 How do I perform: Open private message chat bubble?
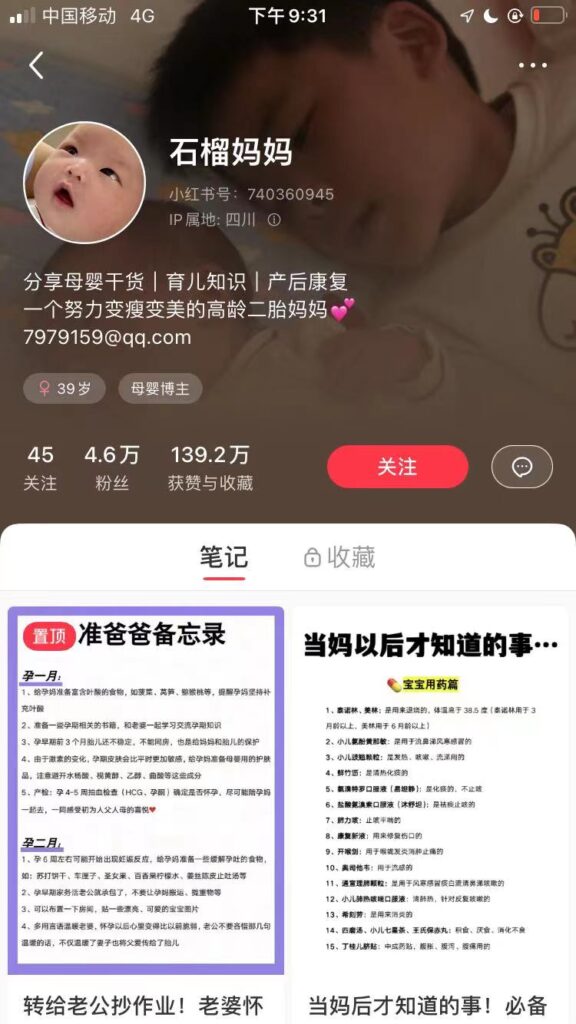[522, 466]
